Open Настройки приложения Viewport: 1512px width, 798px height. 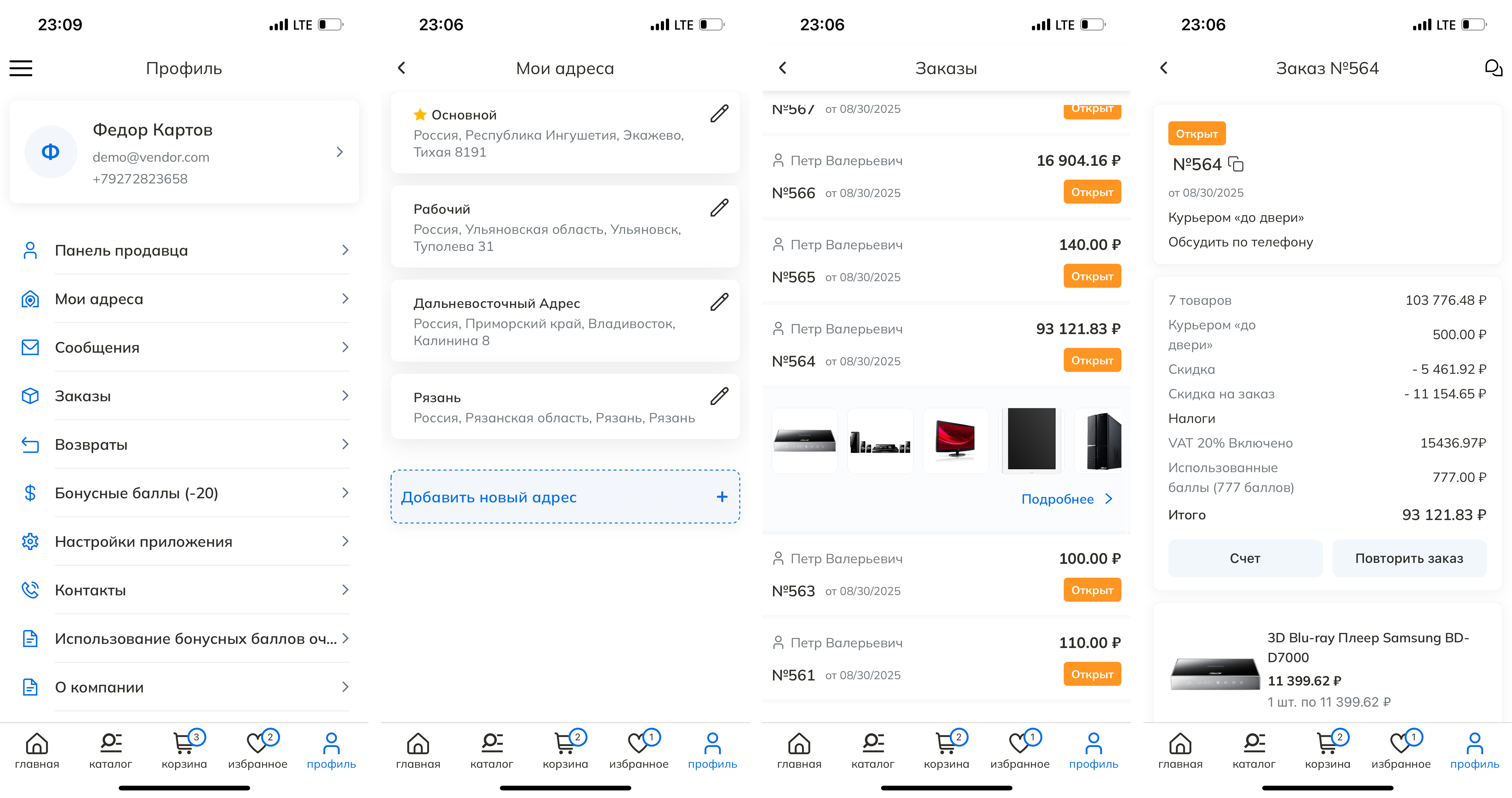tap(184, 541)
